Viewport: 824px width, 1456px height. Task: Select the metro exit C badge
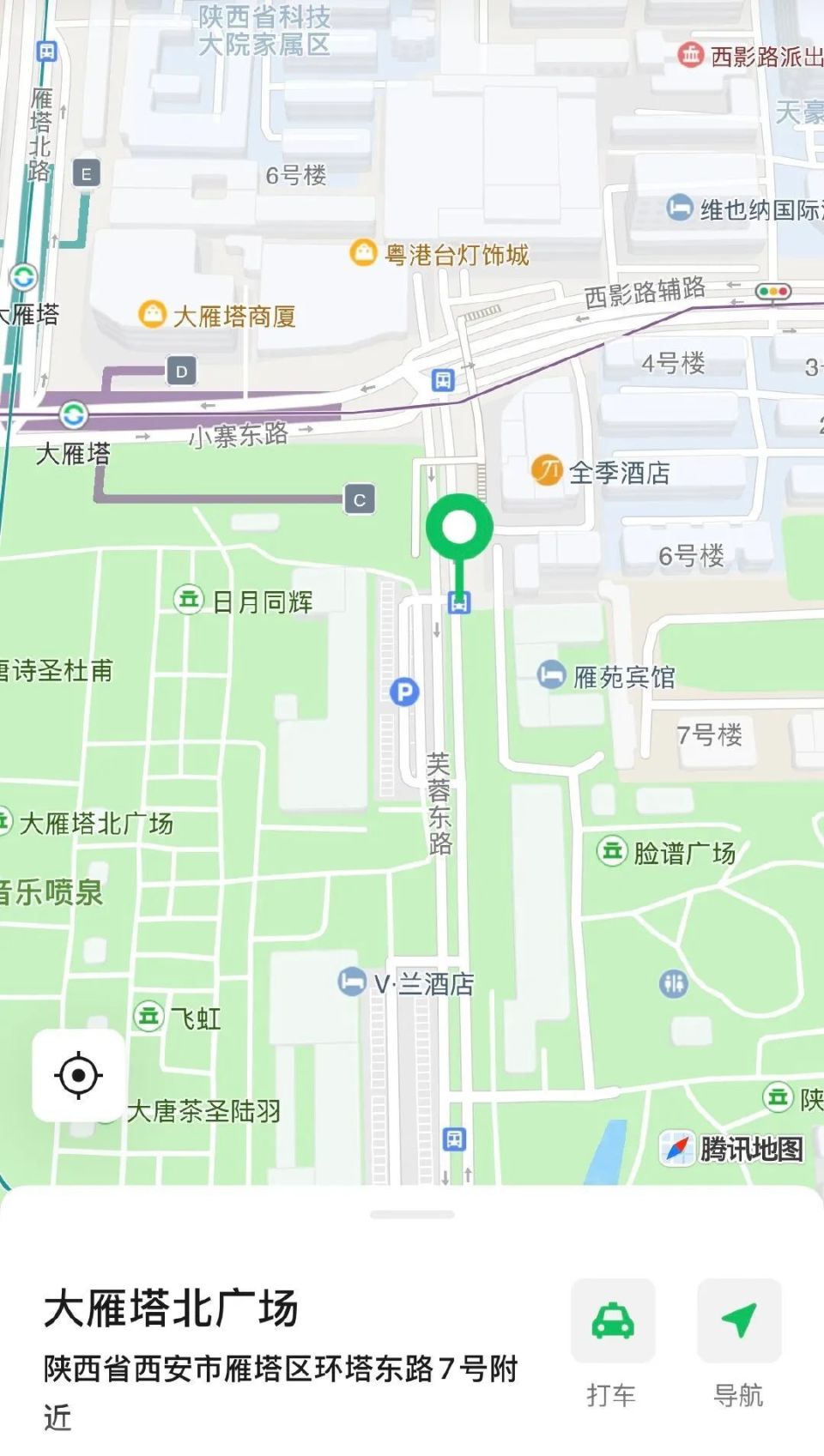coord(360,498)
